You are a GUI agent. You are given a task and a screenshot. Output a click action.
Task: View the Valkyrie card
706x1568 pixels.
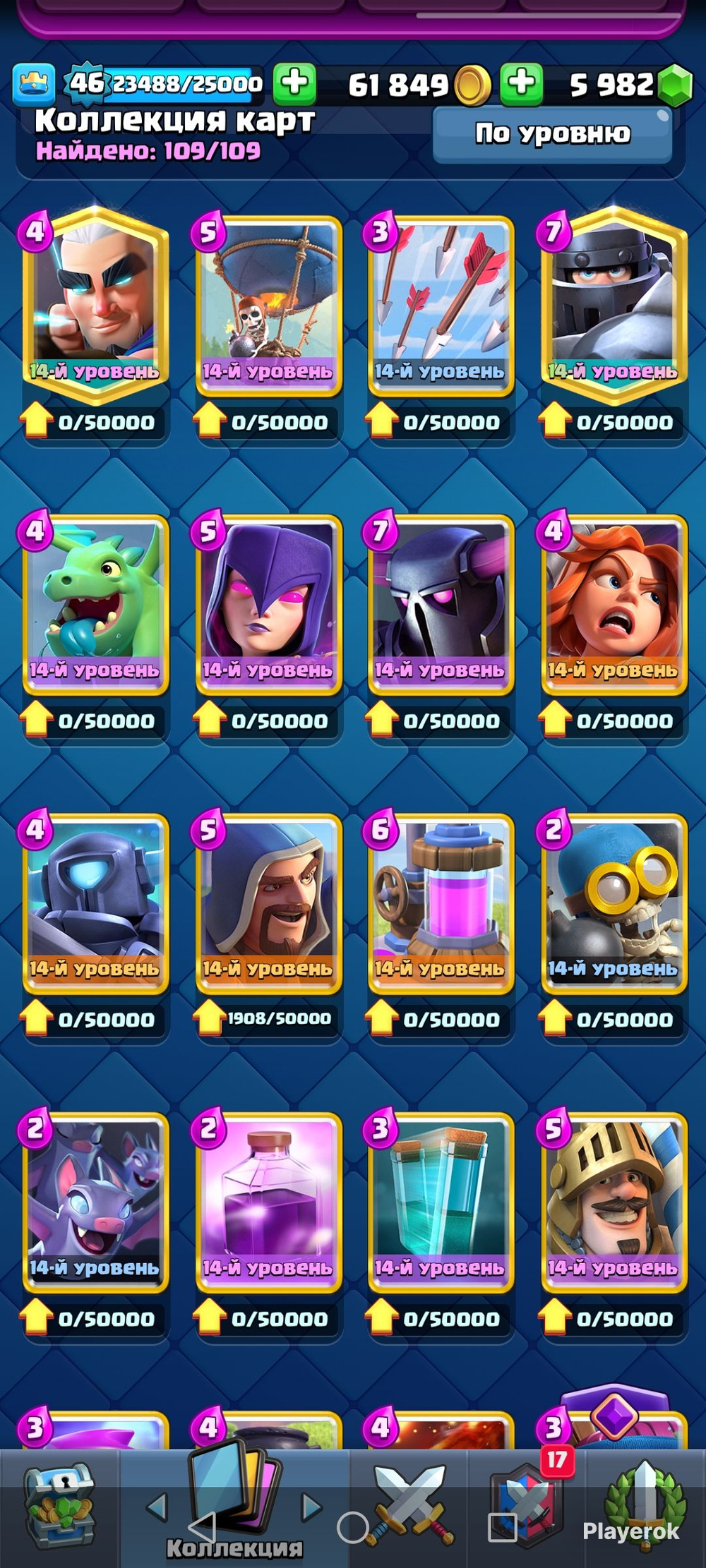(x=614, y=605)
